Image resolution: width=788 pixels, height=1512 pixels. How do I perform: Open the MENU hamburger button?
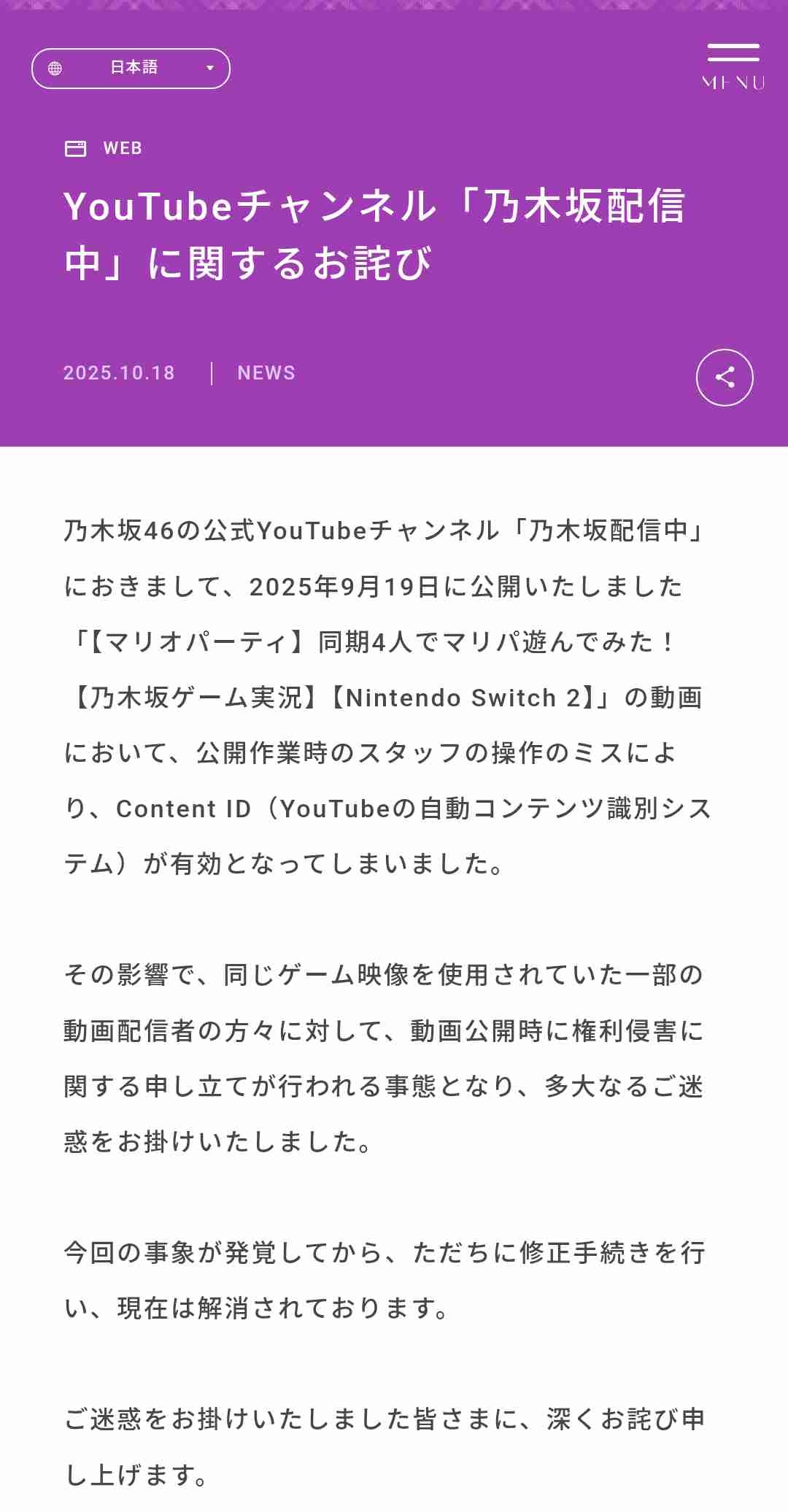pos(733,66)
